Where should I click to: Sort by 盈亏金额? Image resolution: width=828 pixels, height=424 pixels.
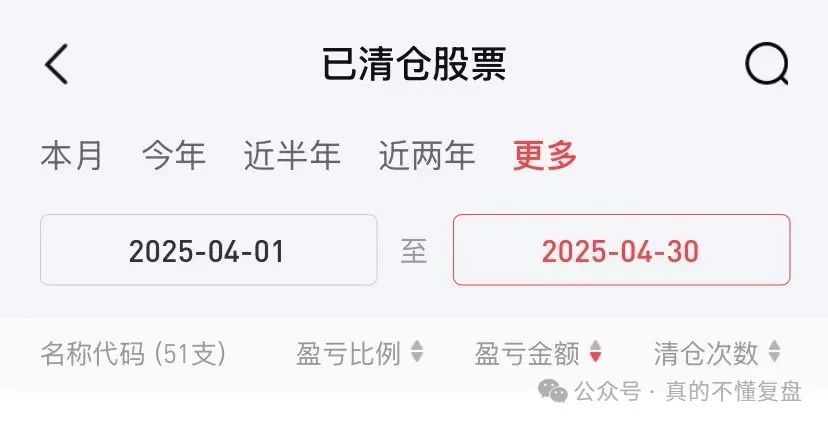click(539, 353)
